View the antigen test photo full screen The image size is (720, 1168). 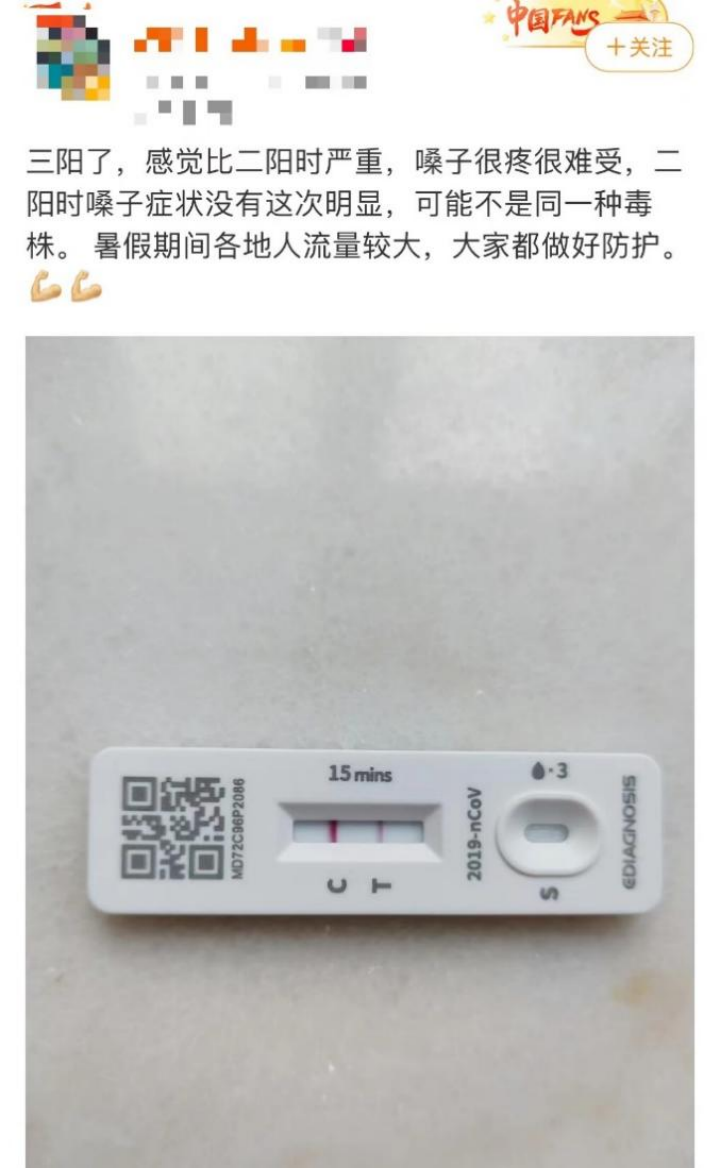[x=359, y=750]
